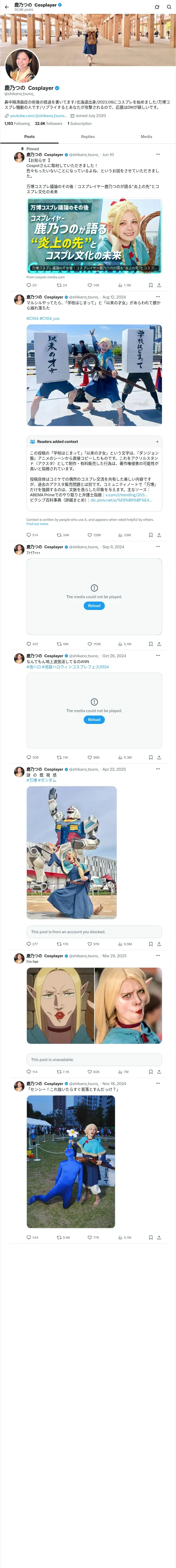Viewport: 176px width, 1568px height.
Task: Switch to the Media tab
Action: pyautogui.click(x=146, y=136)
